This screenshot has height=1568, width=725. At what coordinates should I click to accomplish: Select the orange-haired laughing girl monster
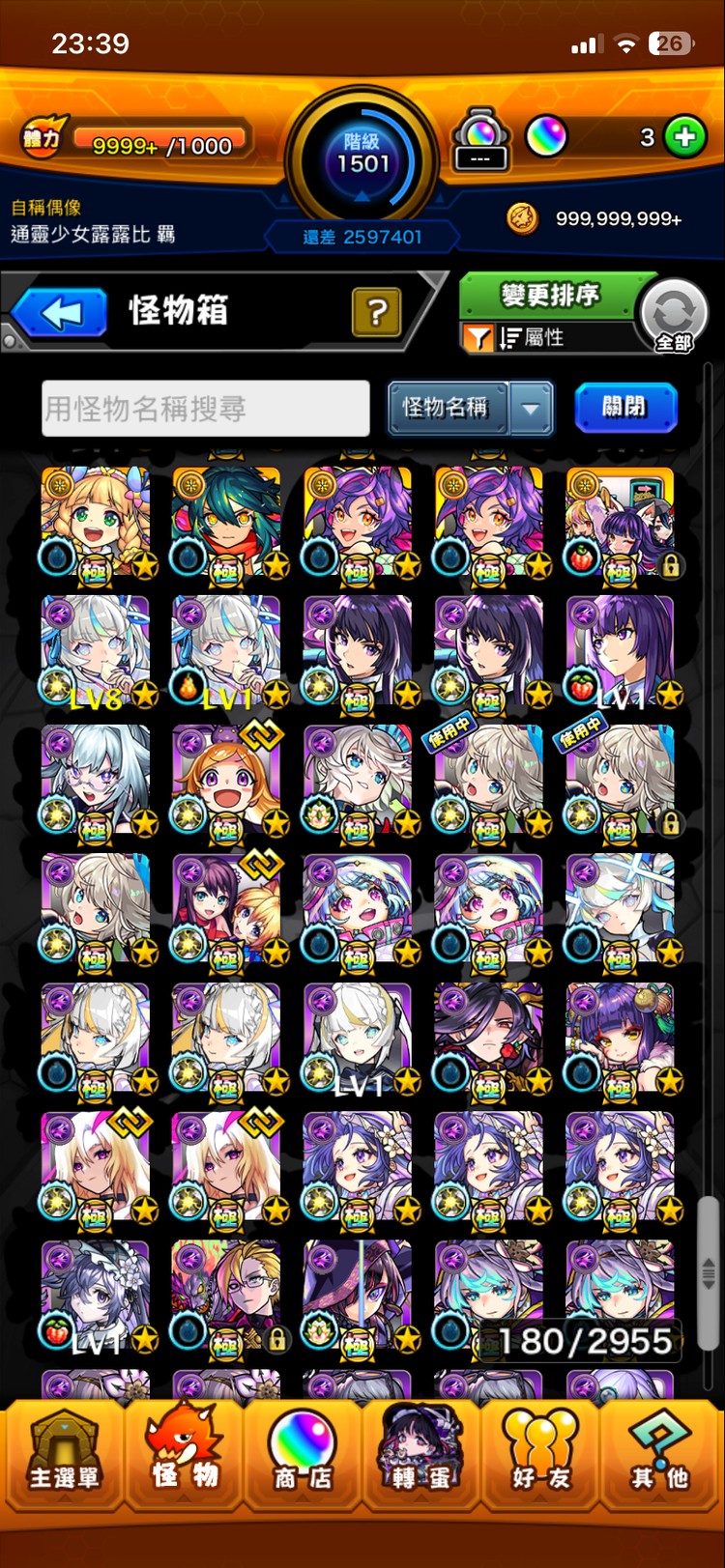coord(228,781)
